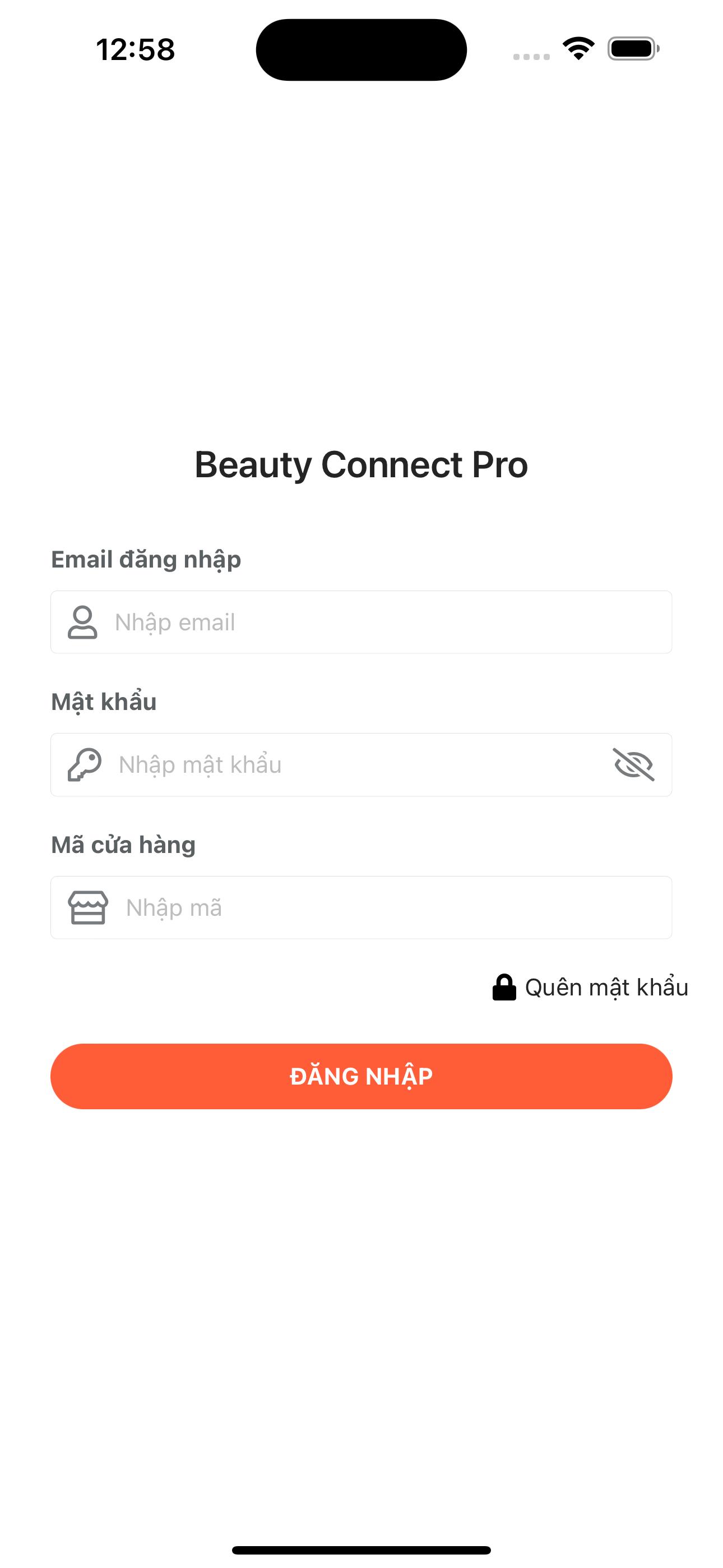
Task: Tap the ĐĂNG NHẬP button
Action: point(361,1076)
